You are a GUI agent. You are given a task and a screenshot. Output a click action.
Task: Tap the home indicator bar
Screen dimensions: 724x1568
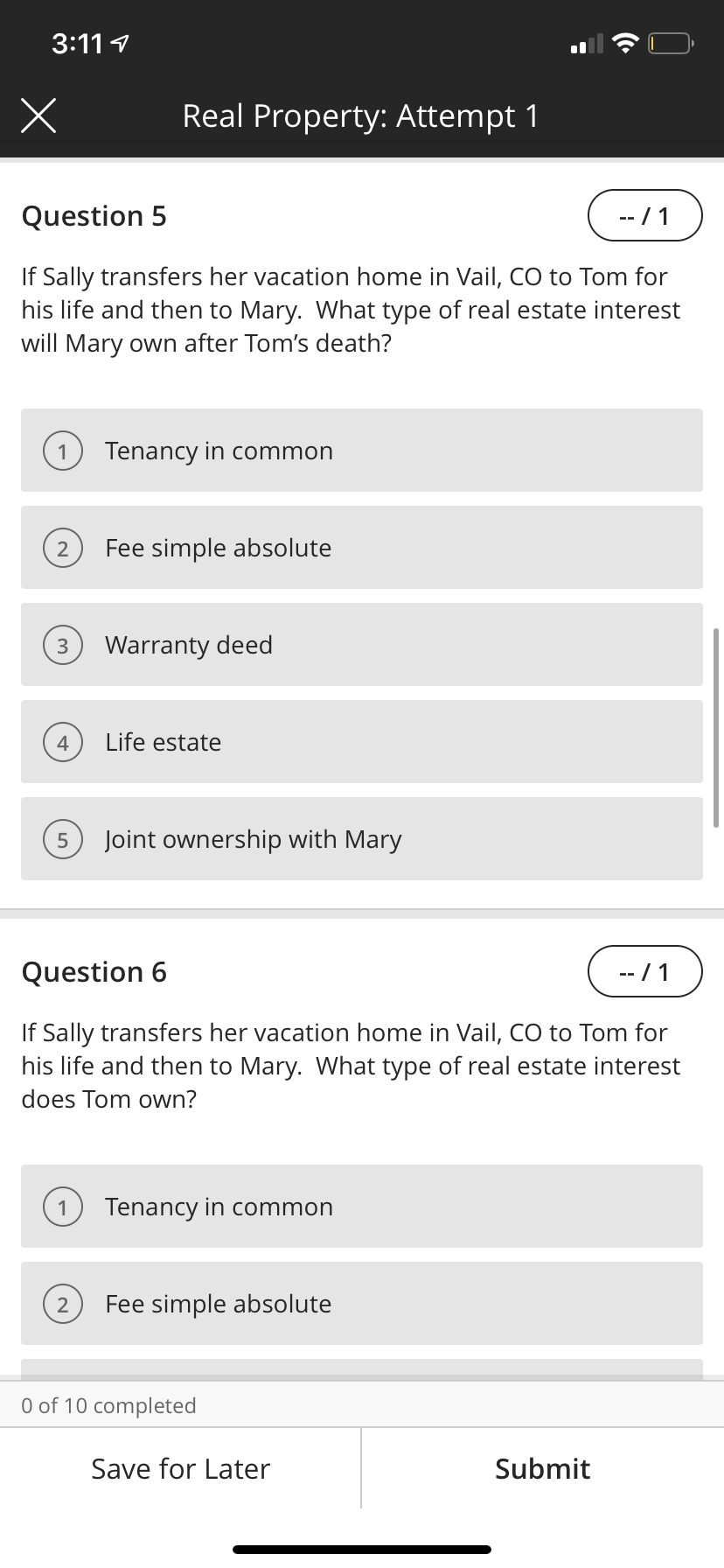[x=361, y=1549]
